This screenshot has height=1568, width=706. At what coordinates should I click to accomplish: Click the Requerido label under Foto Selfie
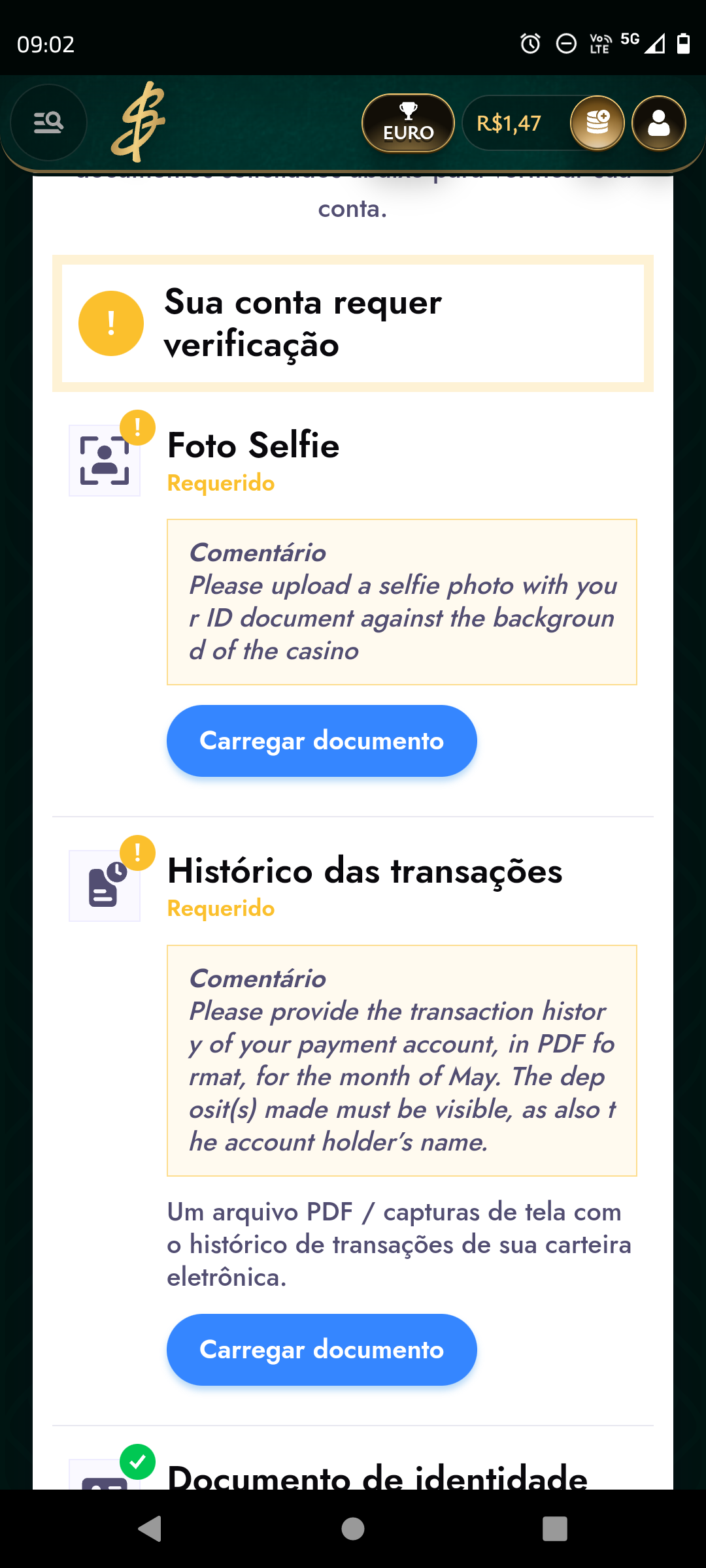coord(220,483)
